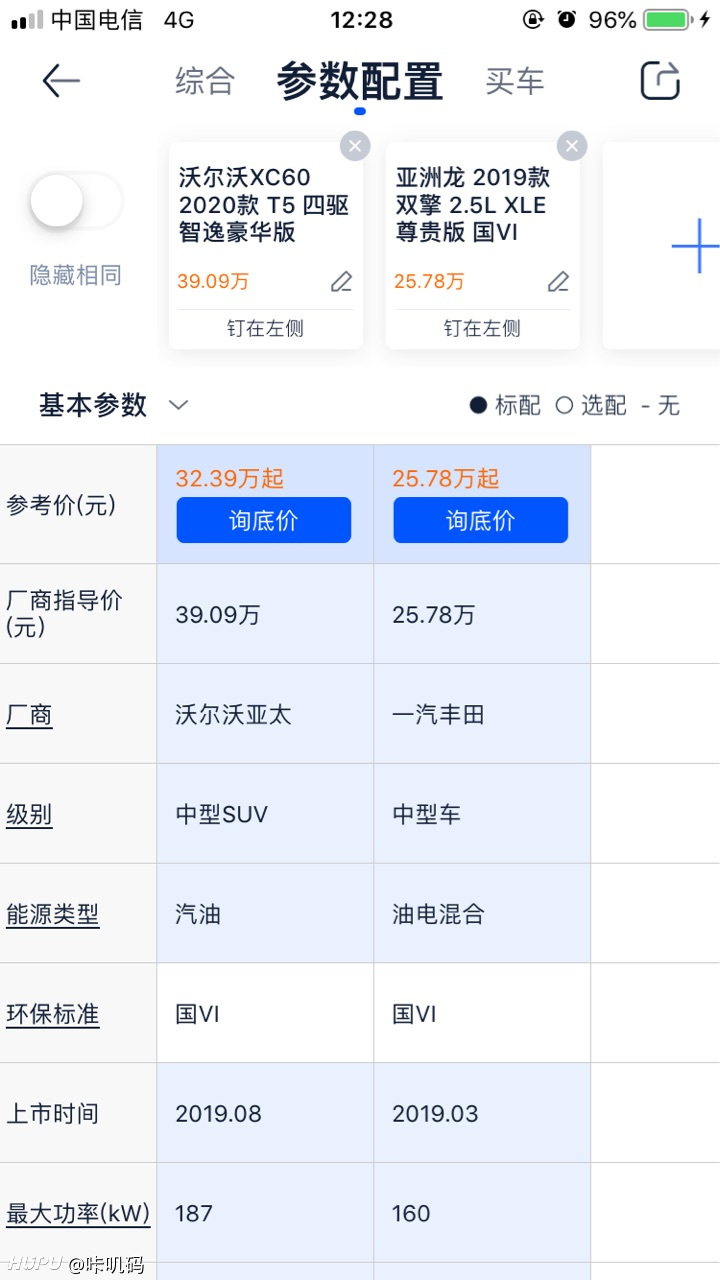Remove the 沃尔沃XC60 from comparison
The width and height of the screenshot is (720, 1280).
click(x=355, y=146)
